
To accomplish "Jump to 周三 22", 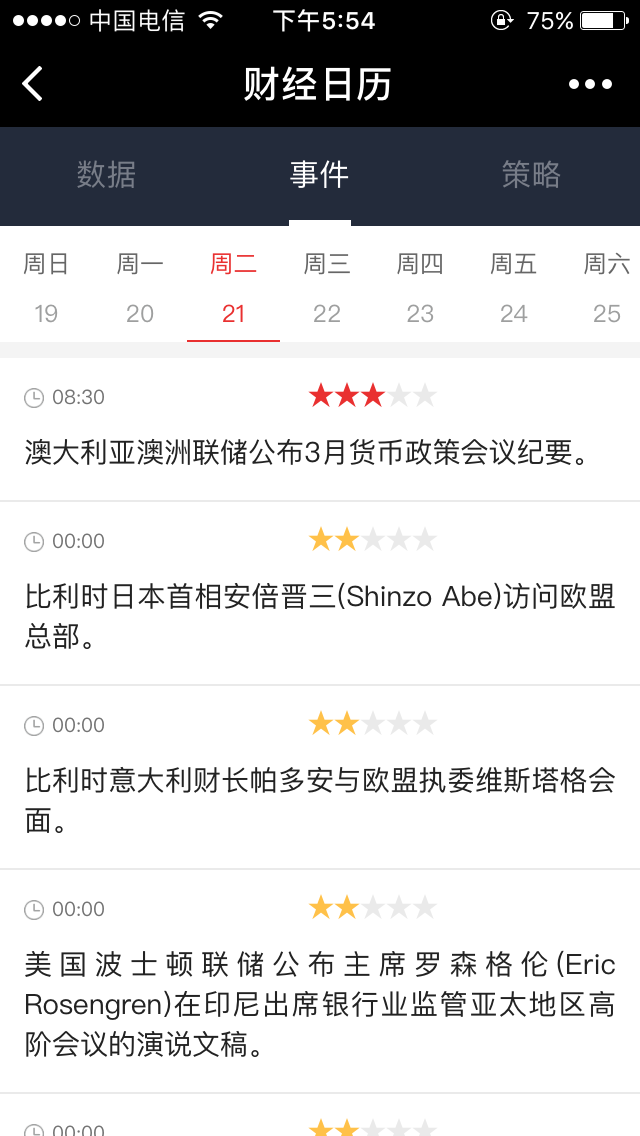I will pos(327,288).
